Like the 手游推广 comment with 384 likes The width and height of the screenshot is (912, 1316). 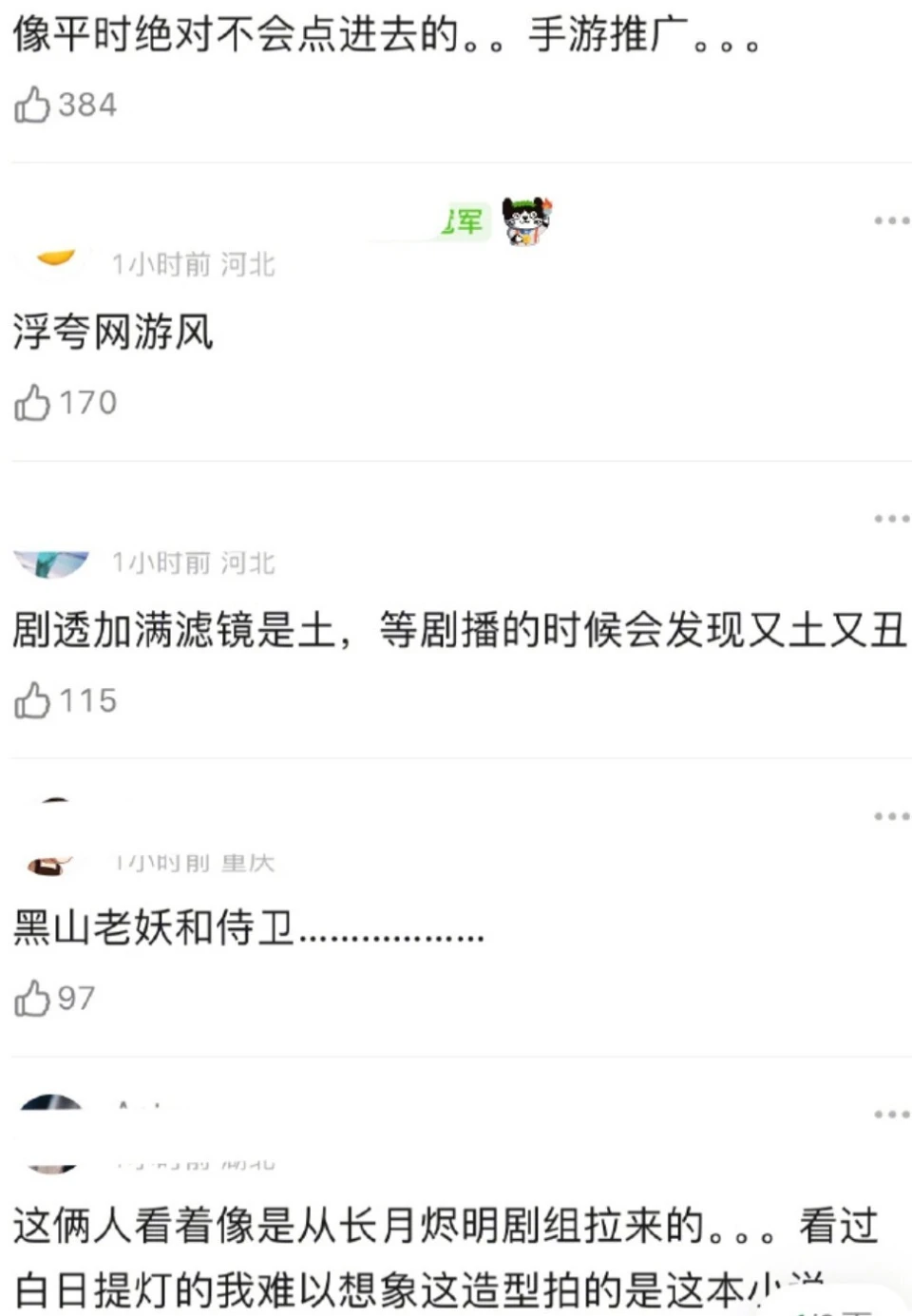pos(32,105)
